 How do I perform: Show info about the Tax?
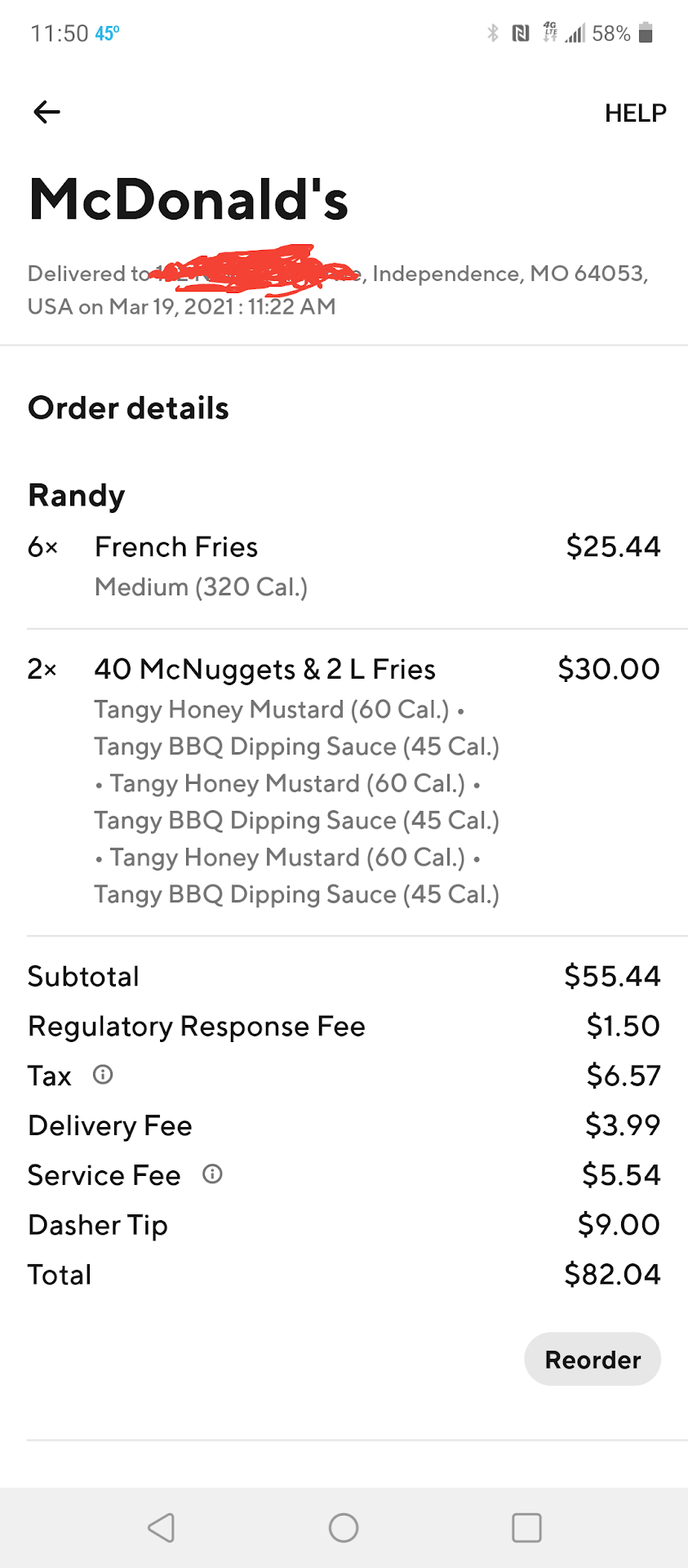[103, 1075]
